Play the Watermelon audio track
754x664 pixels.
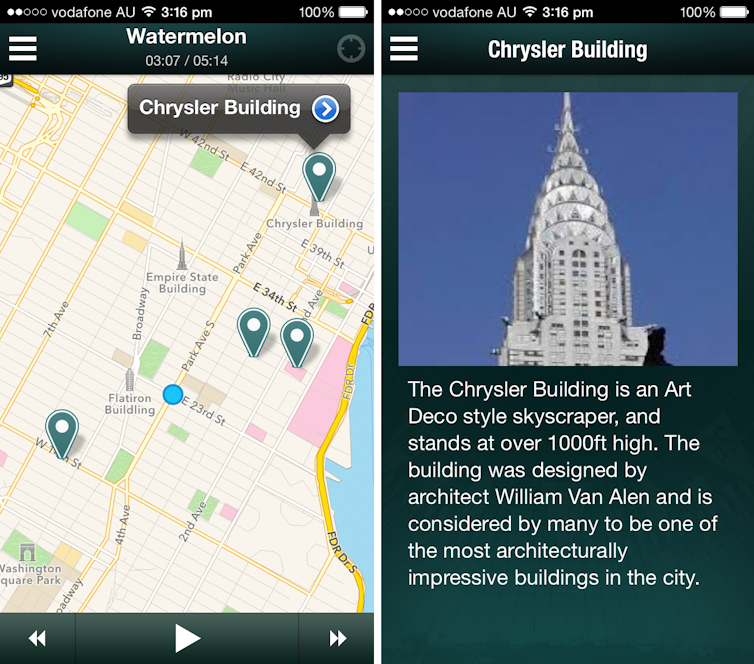point(187,638)
